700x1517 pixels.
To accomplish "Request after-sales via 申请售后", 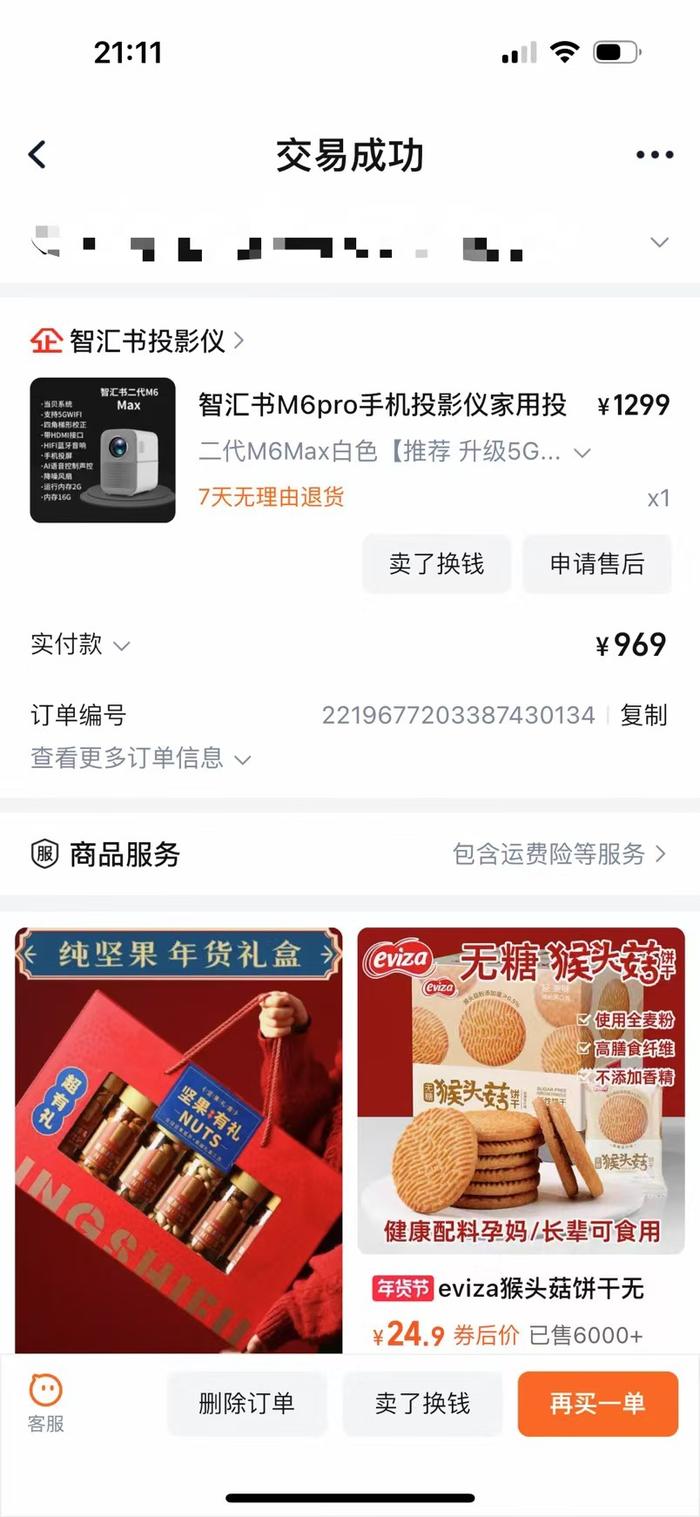I will click(597, 564).
